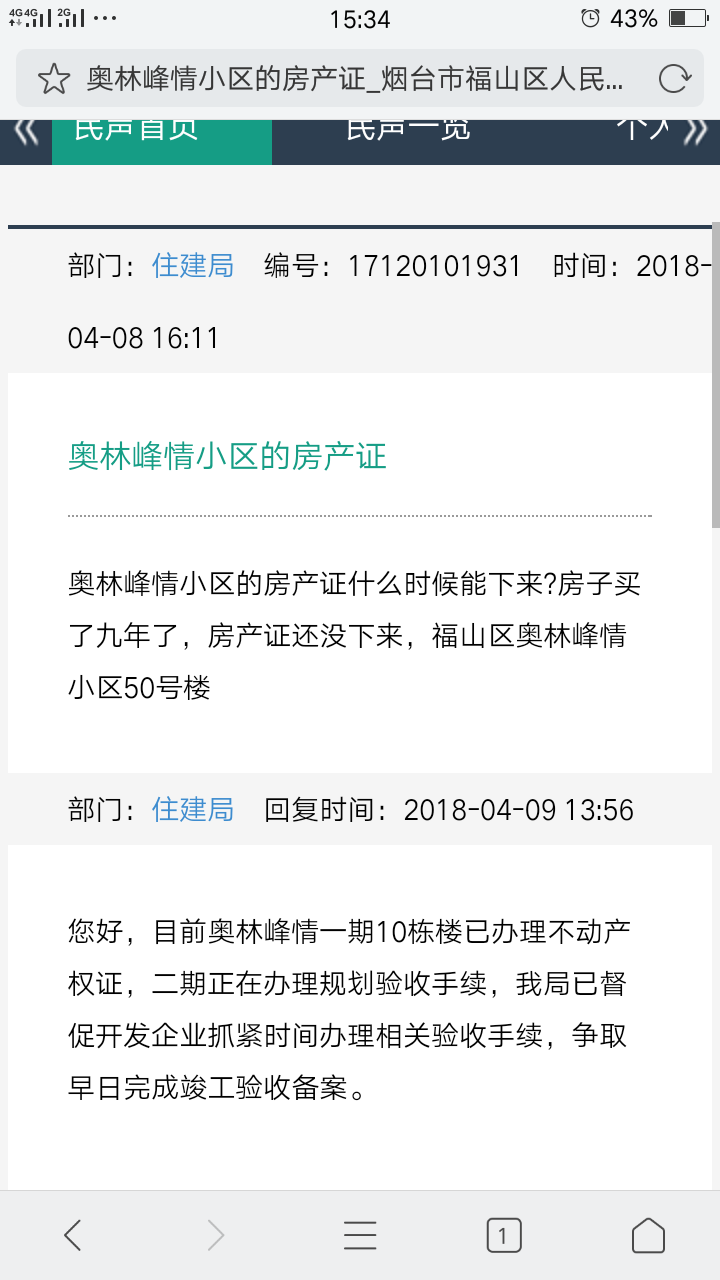Open the 住建局 link beside 回复时间
This screenshot has width=720, height=1280.
(x=192, y=809)
